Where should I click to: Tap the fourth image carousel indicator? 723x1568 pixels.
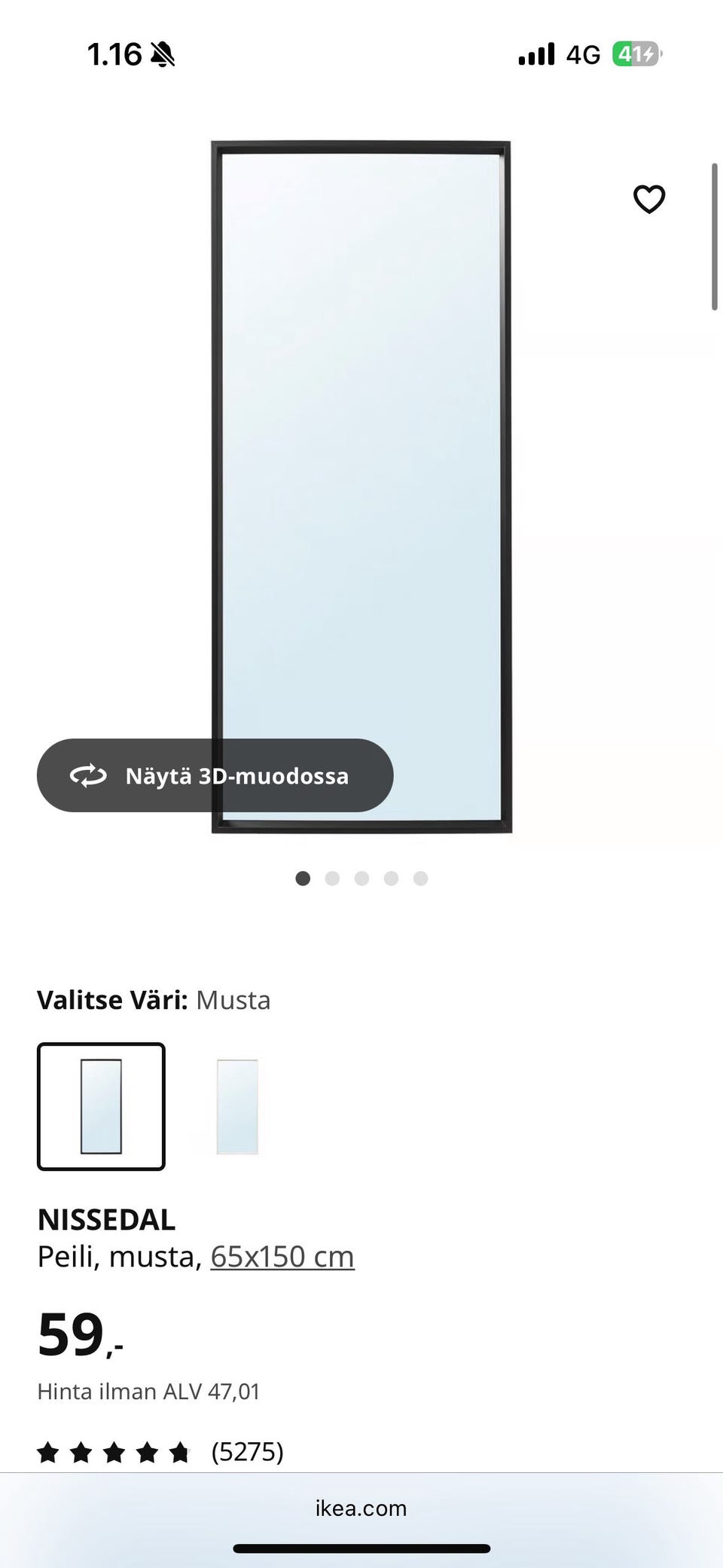(391, 879)
